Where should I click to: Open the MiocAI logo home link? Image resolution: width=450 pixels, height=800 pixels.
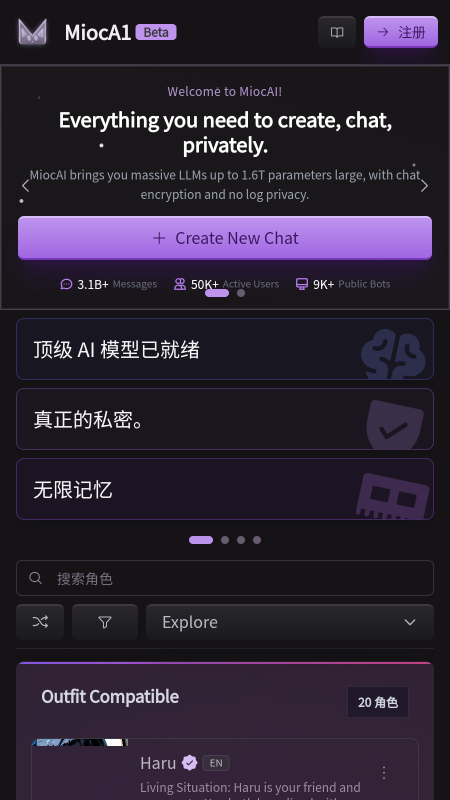[33, 32]
